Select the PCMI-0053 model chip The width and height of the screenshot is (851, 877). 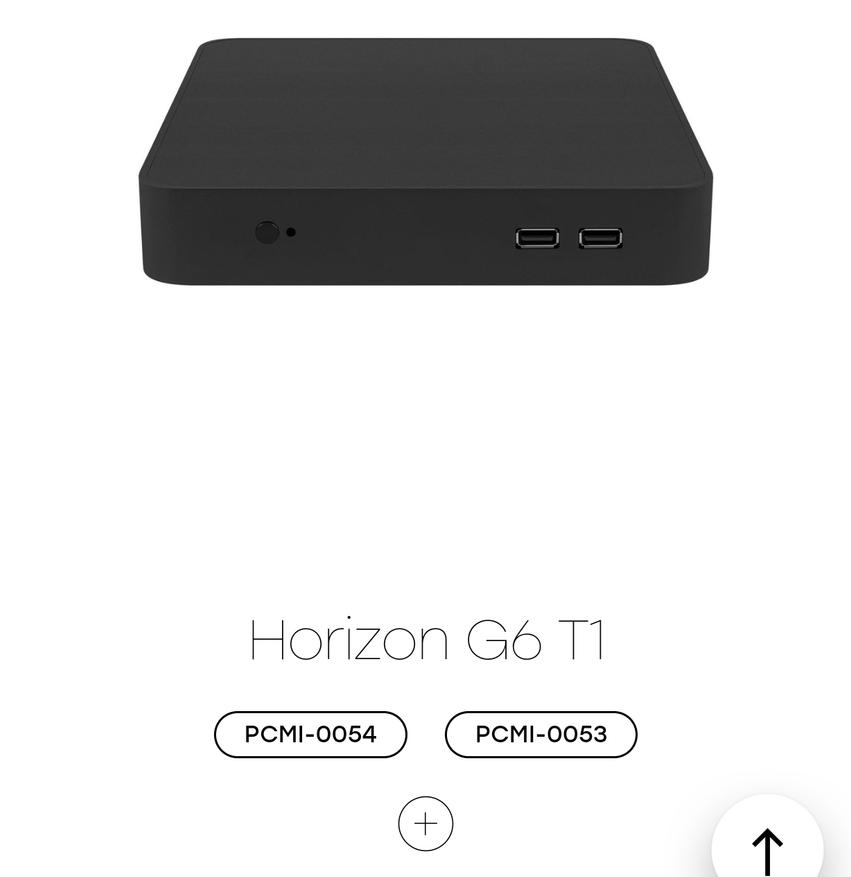click(x=540, y=735)
